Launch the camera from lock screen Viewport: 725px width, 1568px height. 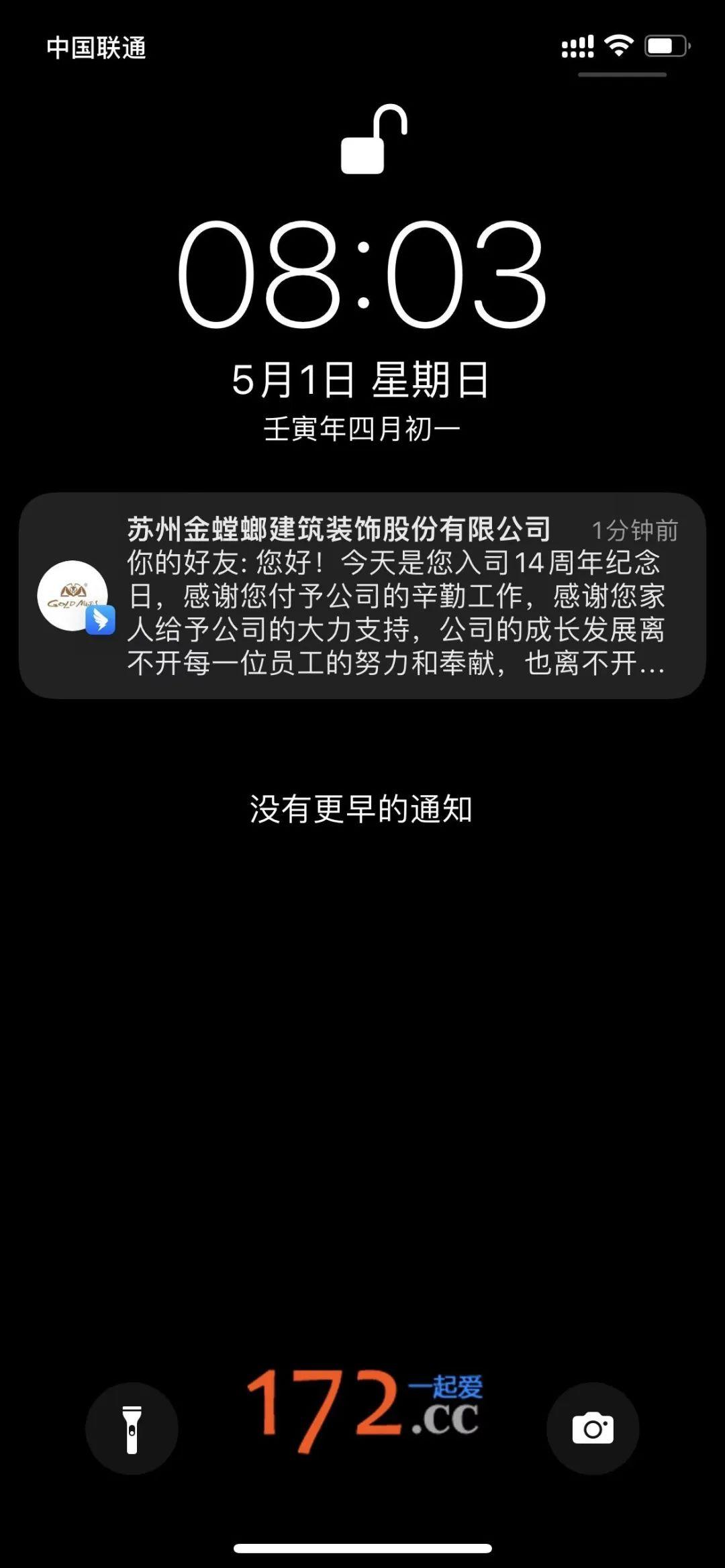[592, 1428]
